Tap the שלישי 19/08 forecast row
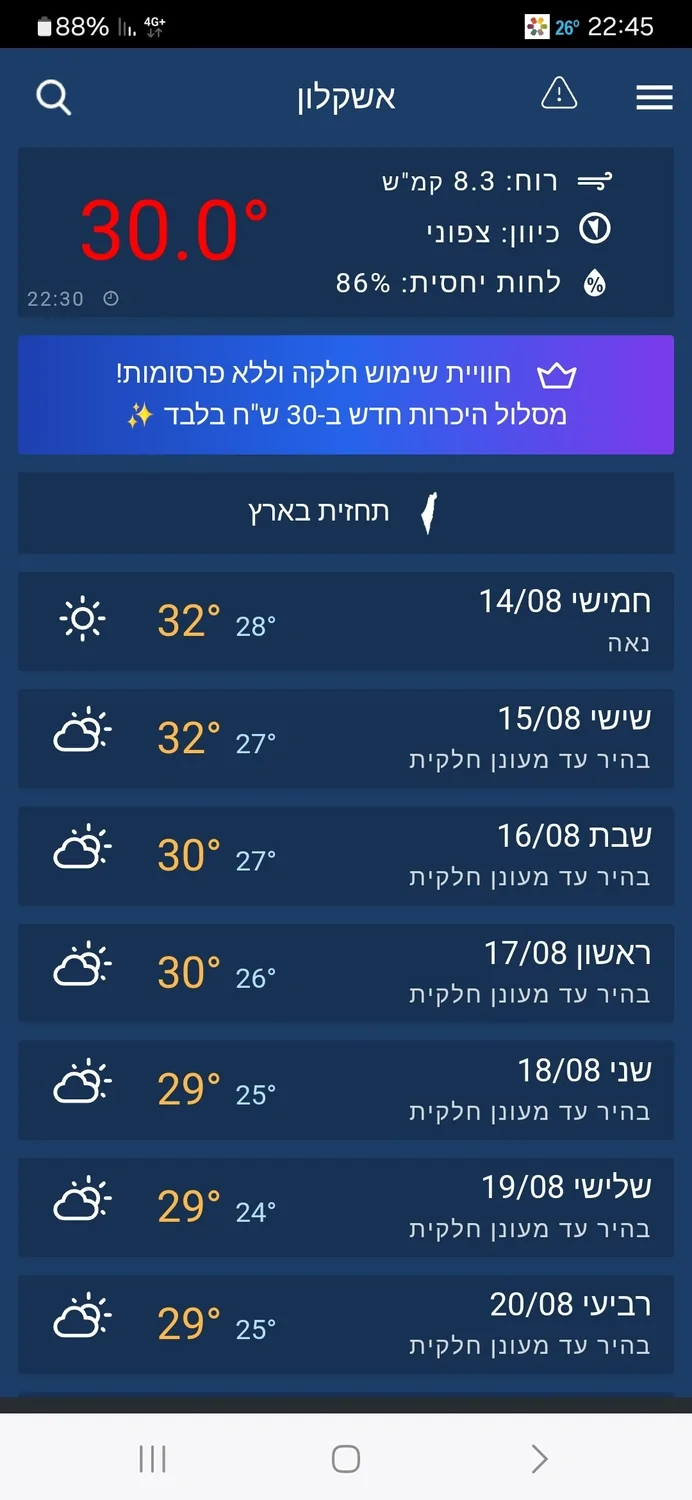The image size is (692, 1500). coord(346,1206)
